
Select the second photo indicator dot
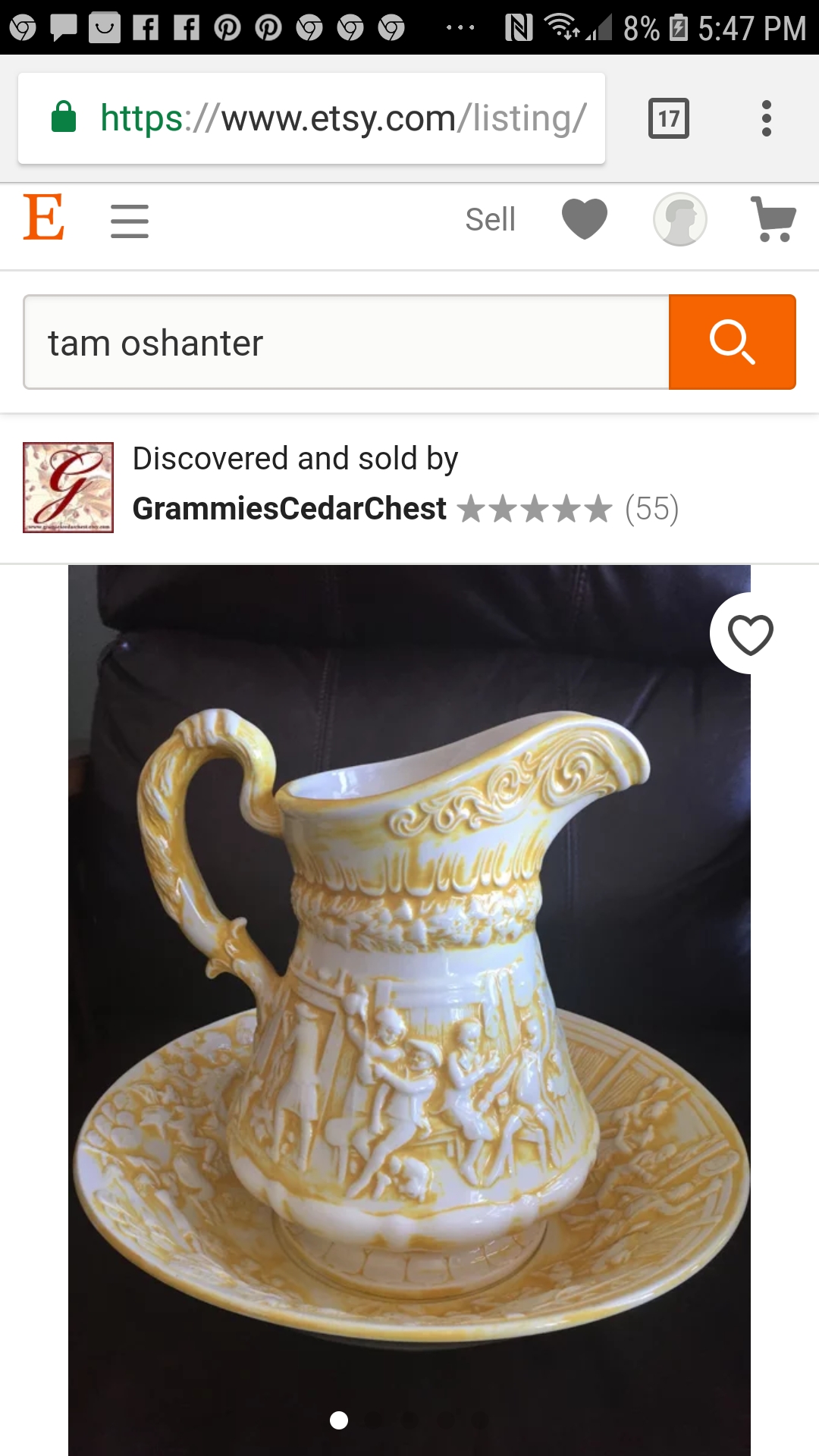[x=374, y=1420]
